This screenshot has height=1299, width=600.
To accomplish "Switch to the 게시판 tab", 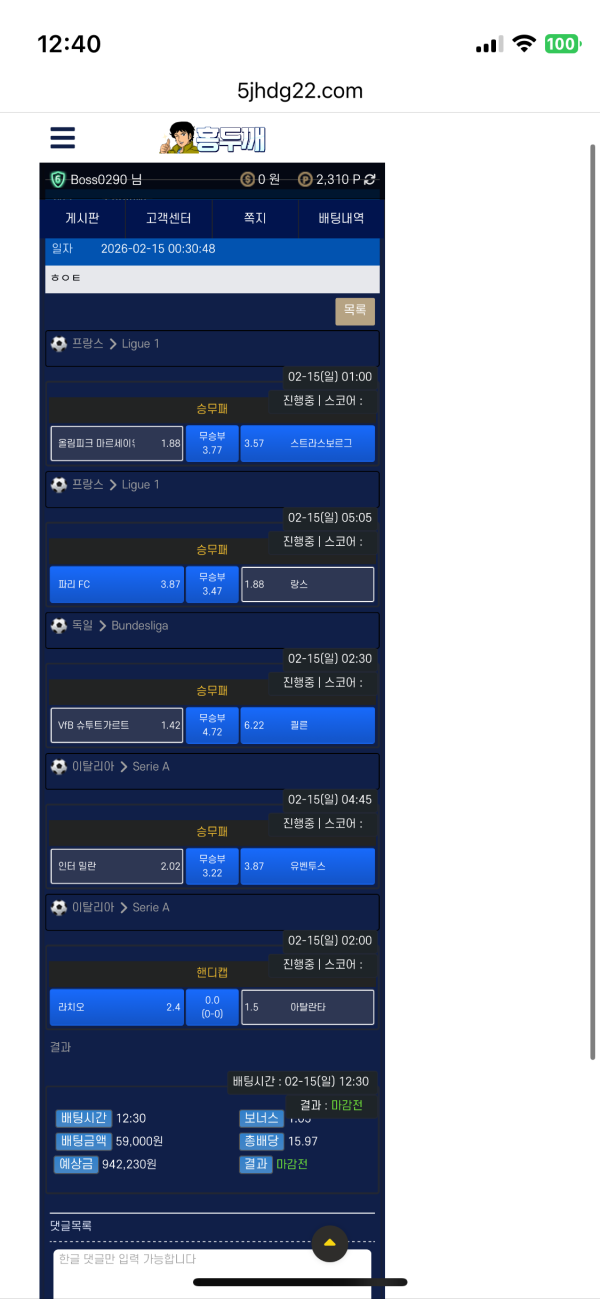I will click(82, 217).
